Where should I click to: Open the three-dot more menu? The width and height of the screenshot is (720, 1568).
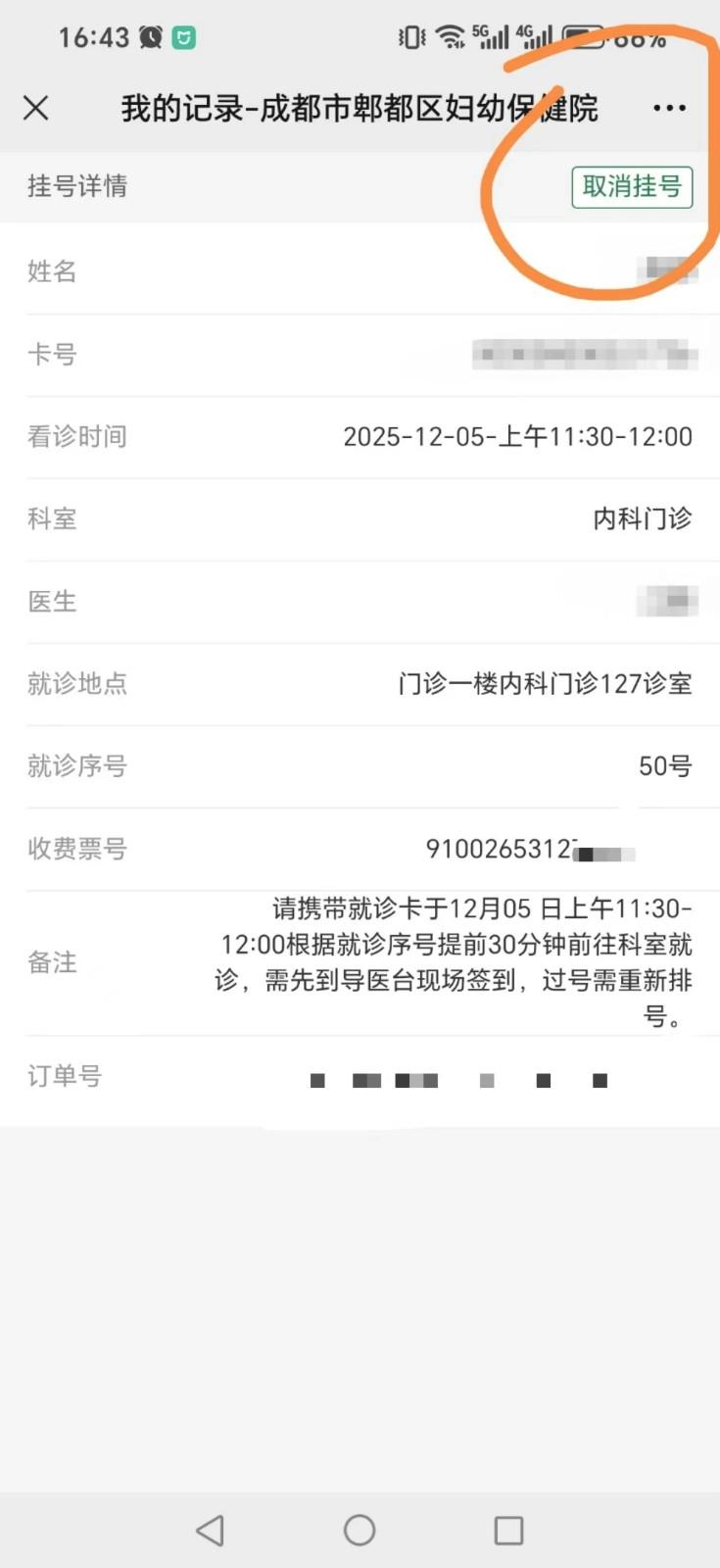669,108
